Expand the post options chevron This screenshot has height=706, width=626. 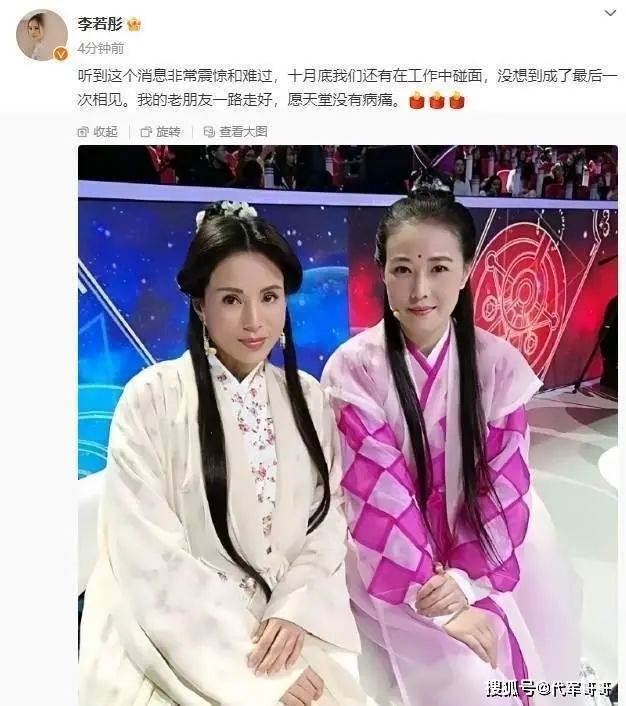[x=610, y=13]
